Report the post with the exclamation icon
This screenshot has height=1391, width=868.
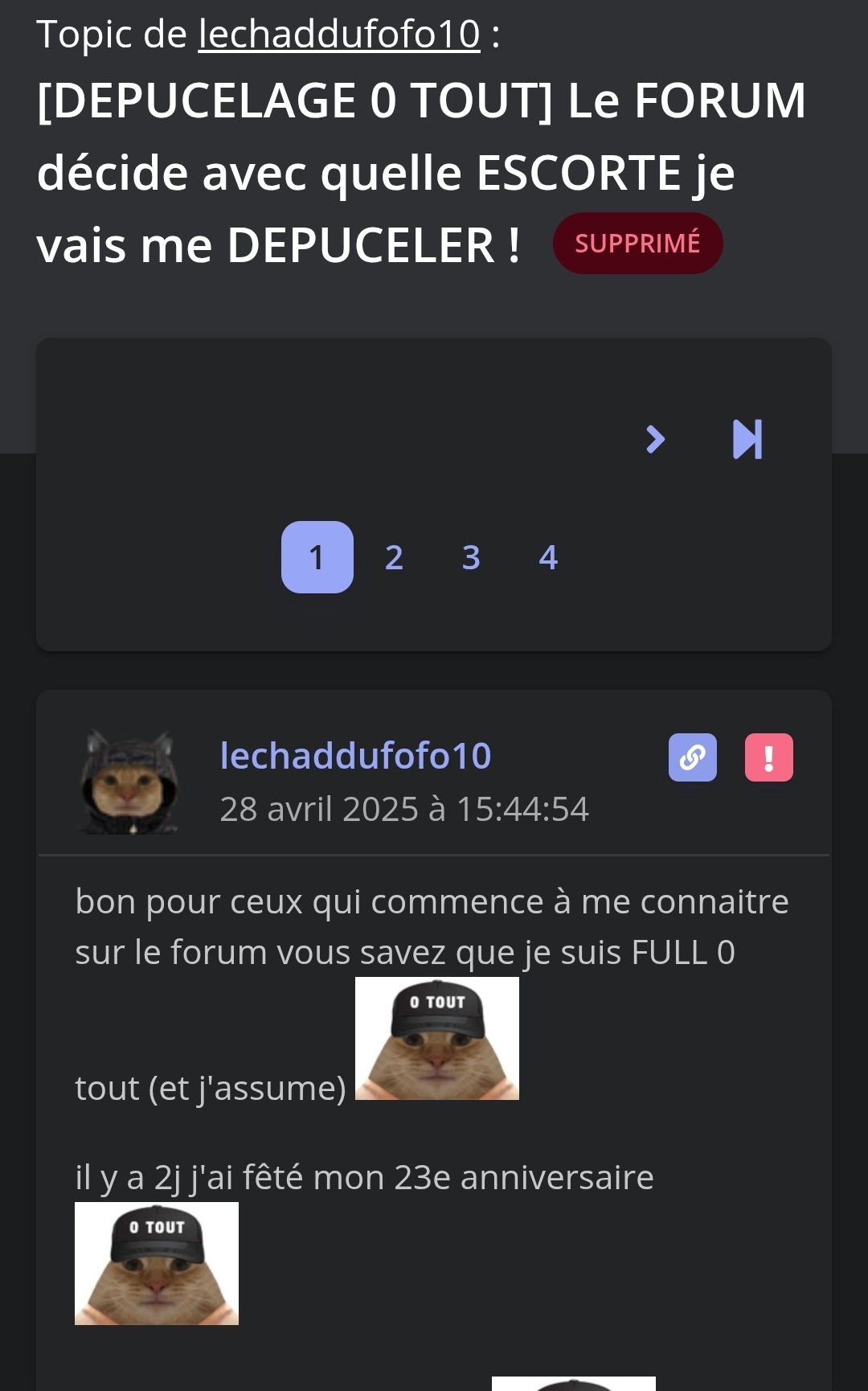pyautogui.click(x=769, y=757)
